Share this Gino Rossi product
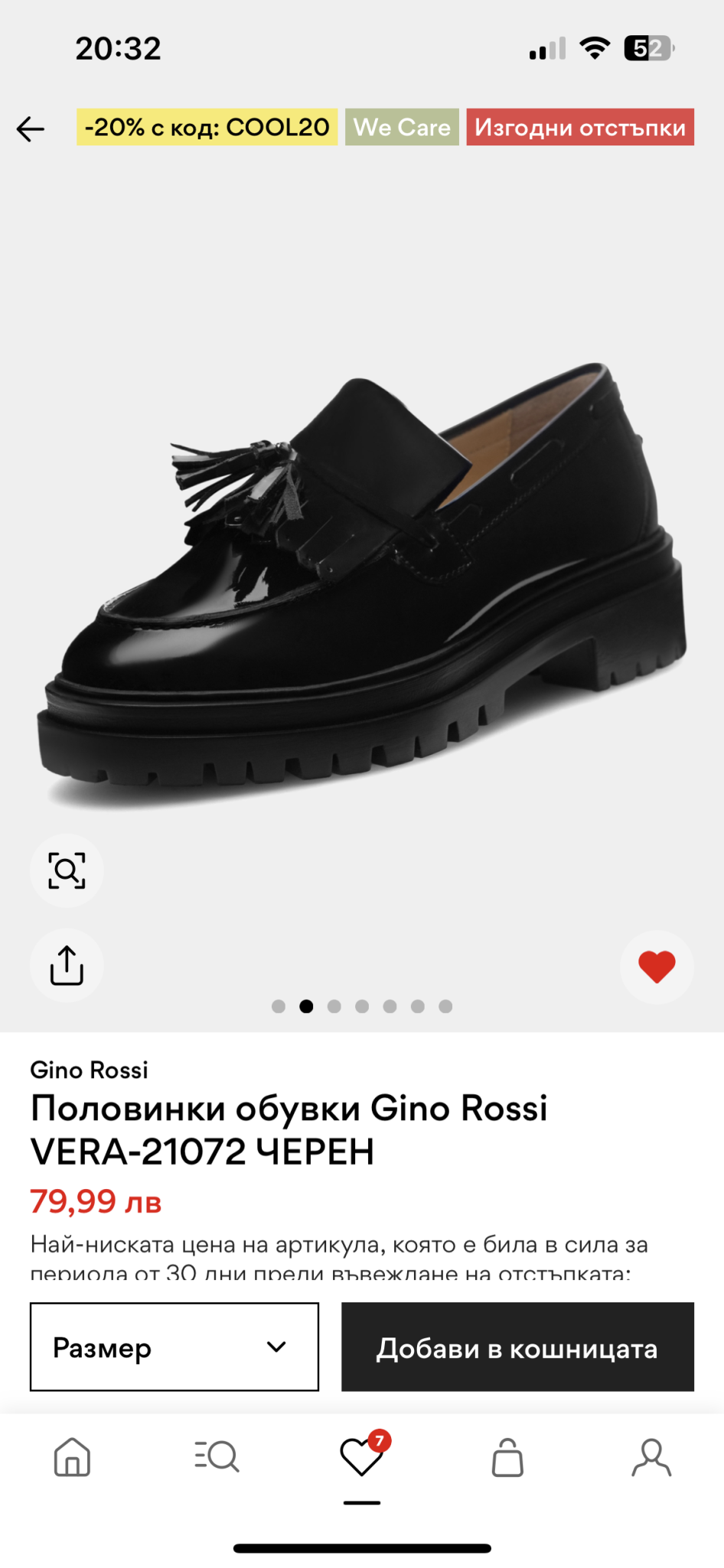The width and height of the screenshot is (724, 1568). point(67,965)
